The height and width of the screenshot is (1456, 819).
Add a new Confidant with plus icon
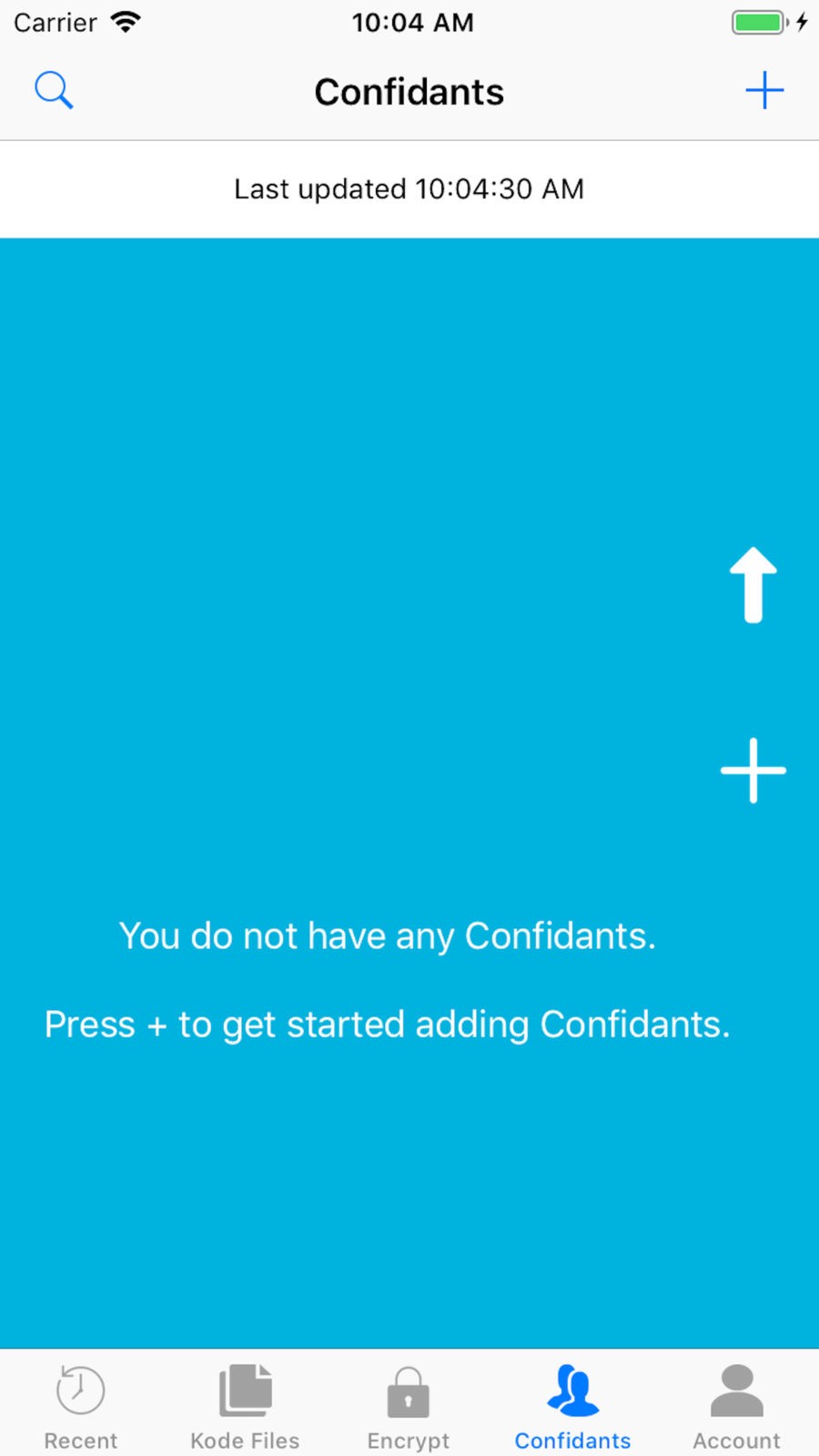(764, 91)
